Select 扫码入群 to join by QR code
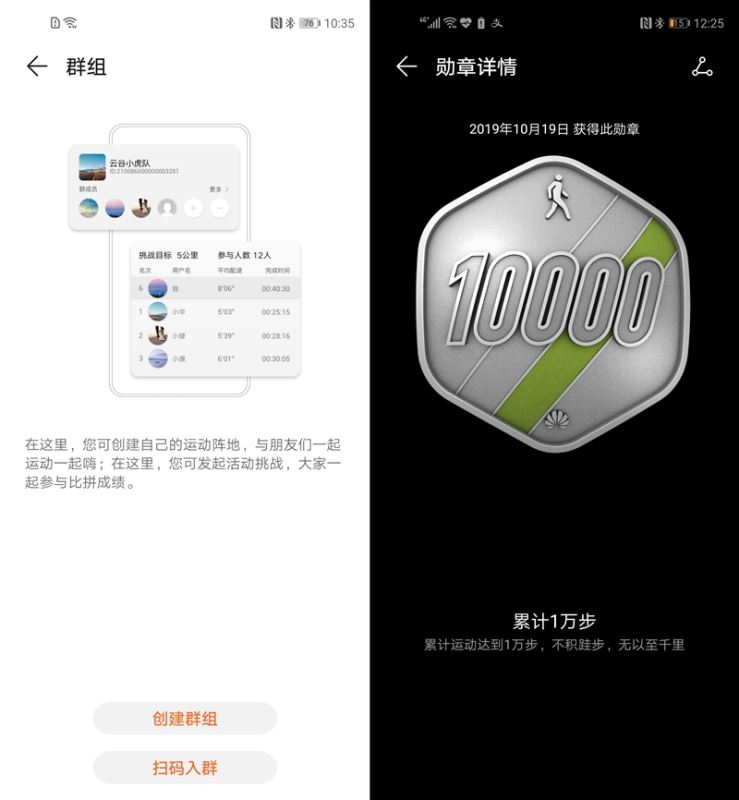The image size is (739, 800). pyautogui.click(x=185, y=767)
